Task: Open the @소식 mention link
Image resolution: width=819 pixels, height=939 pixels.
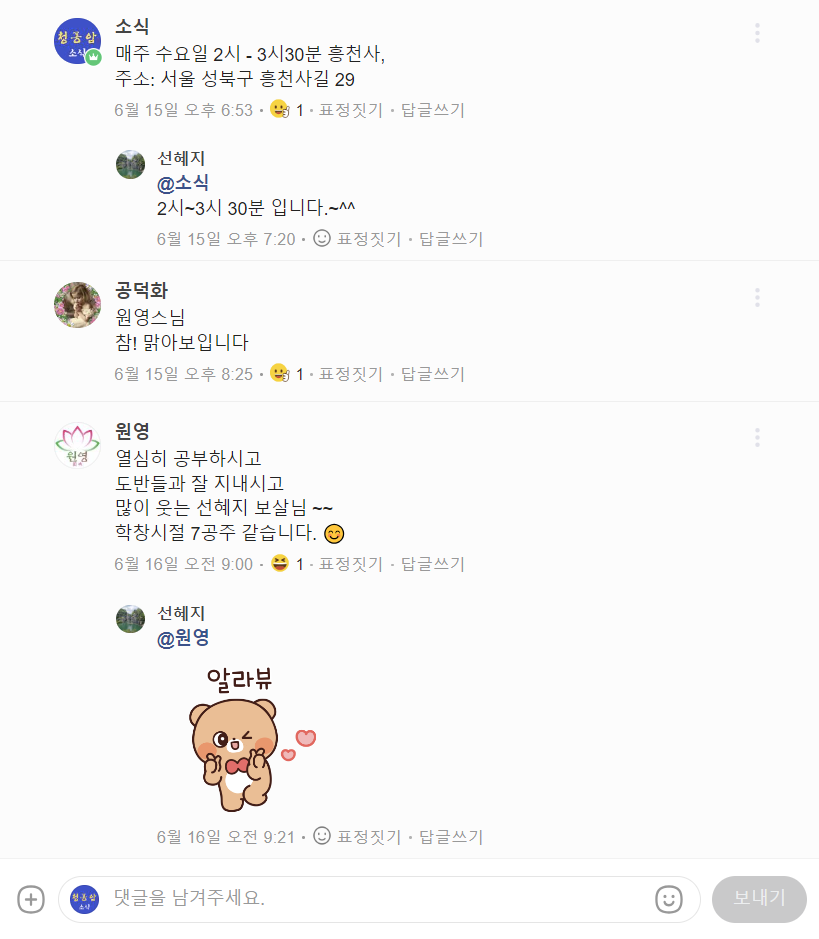Action: pyautogui.click(x=183, y=183)
